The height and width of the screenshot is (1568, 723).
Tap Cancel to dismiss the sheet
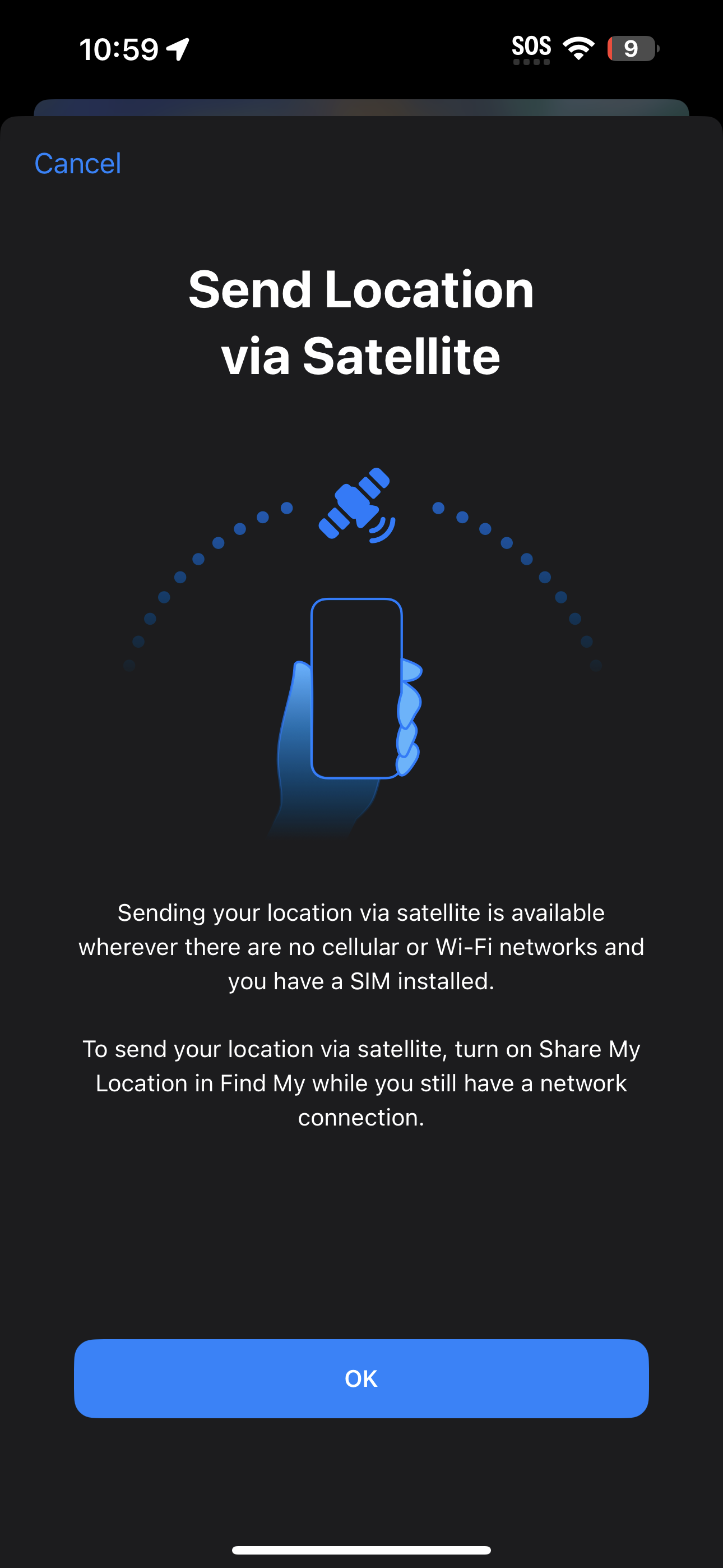pos(78,164)
